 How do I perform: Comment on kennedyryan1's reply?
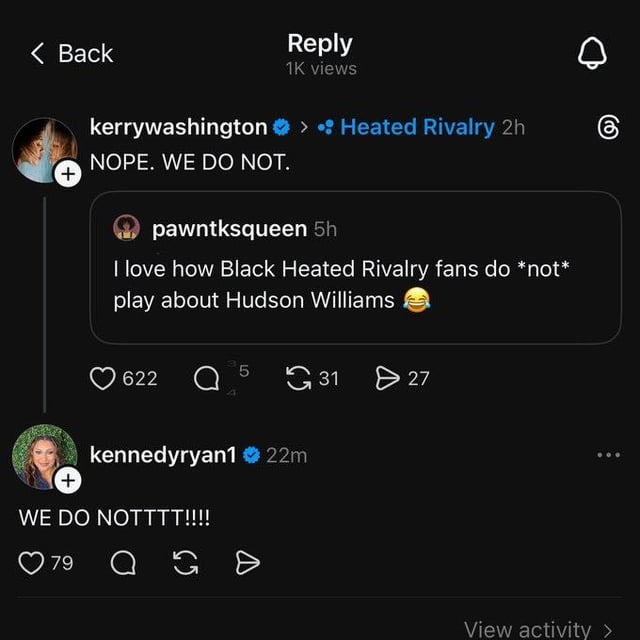[122, 563]
